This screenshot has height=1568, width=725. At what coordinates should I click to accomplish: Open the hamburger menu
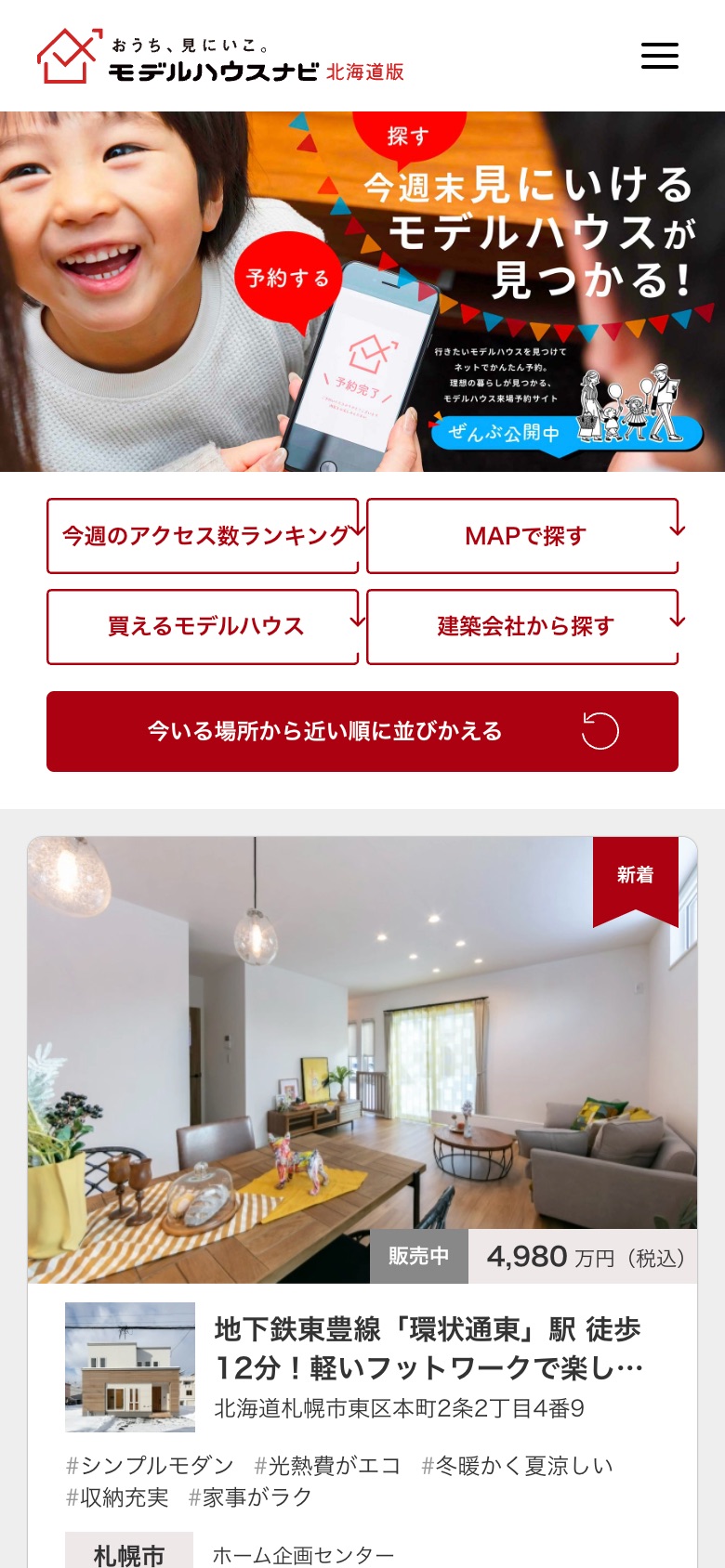coord(659,56)
